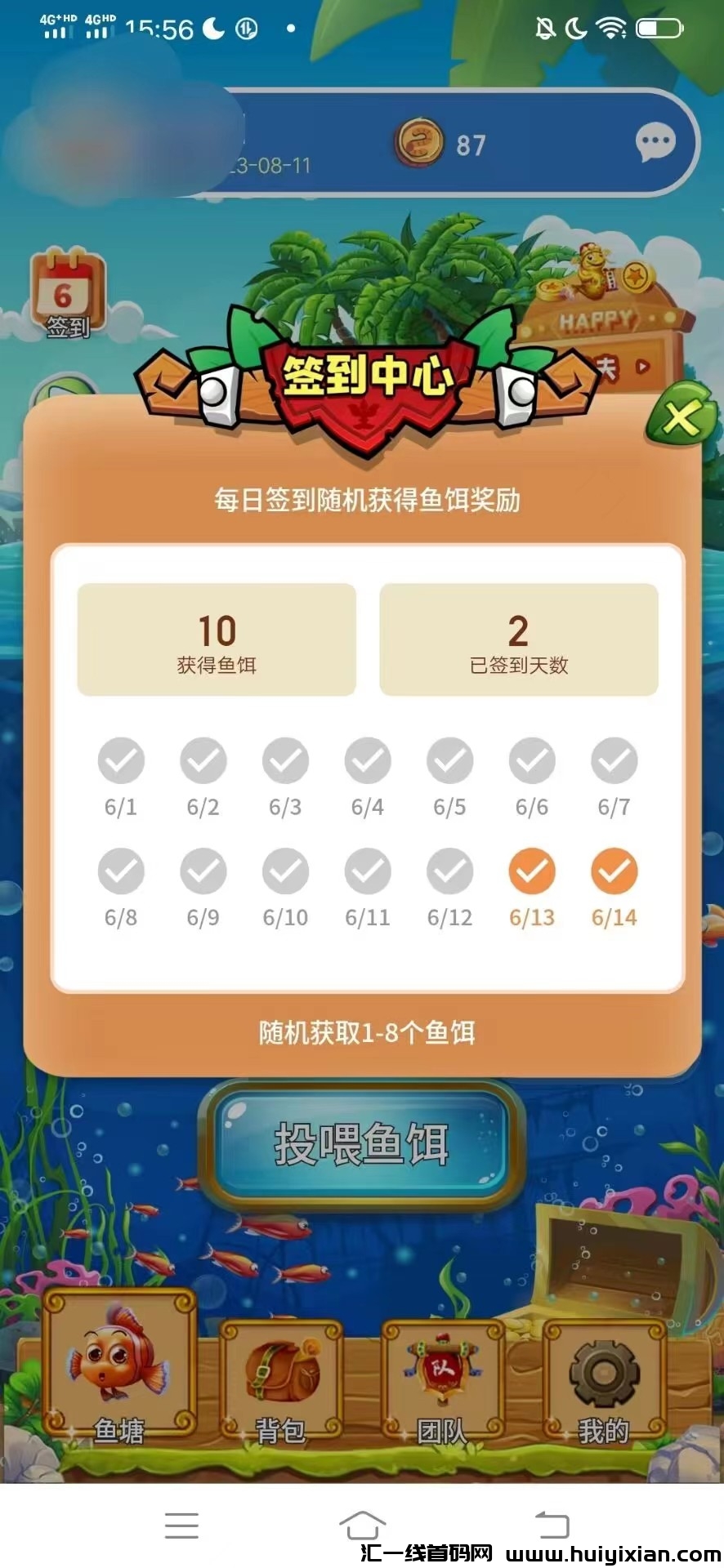Screen dimensions: 724x1568
Task: Open the 签到 calendar icon
Action: [68, 292]
